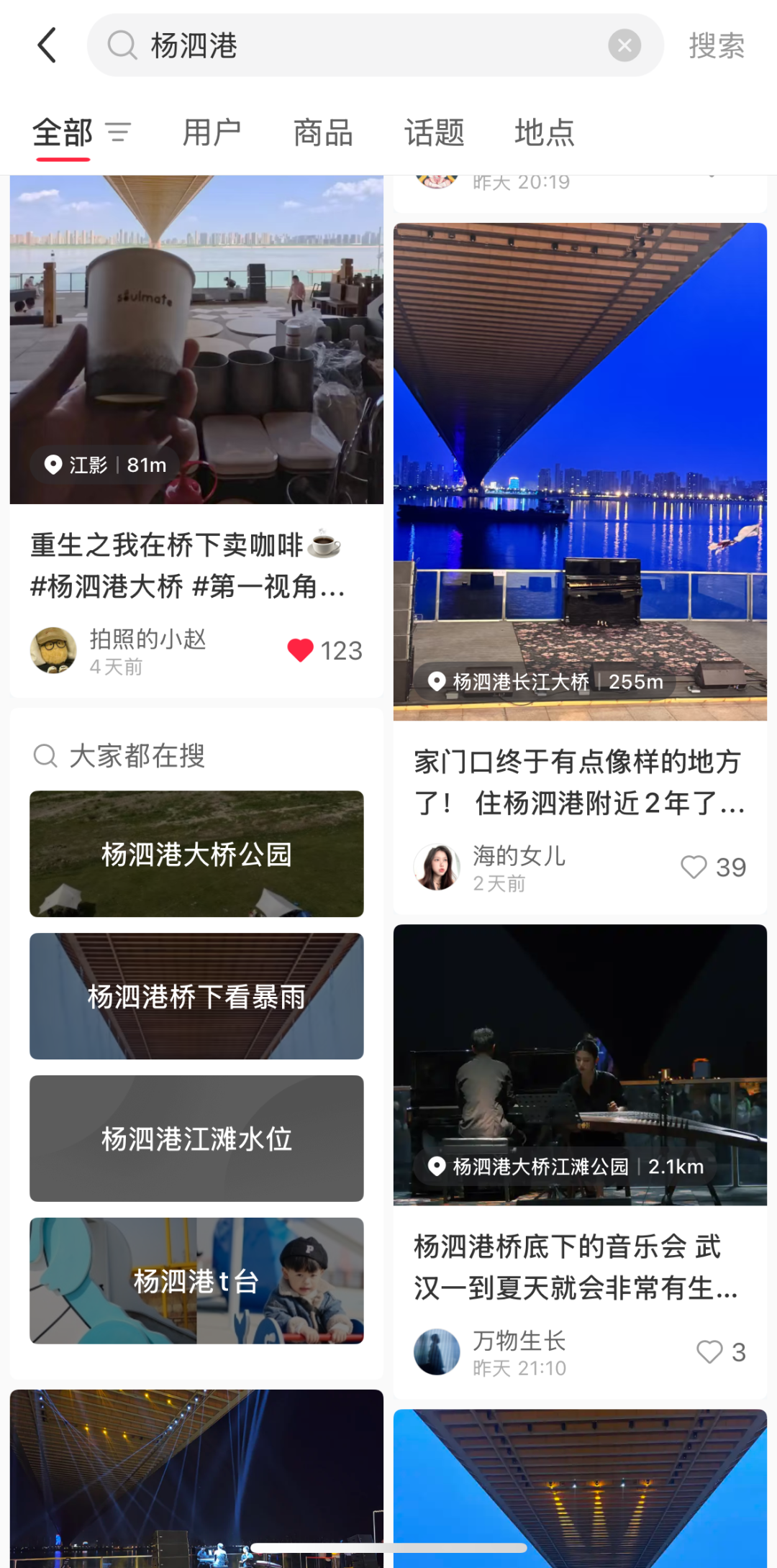Open the post 重生之我在桥下卖咖啡
Viewport: 777px width, 1568px height.
click(187, 565)
